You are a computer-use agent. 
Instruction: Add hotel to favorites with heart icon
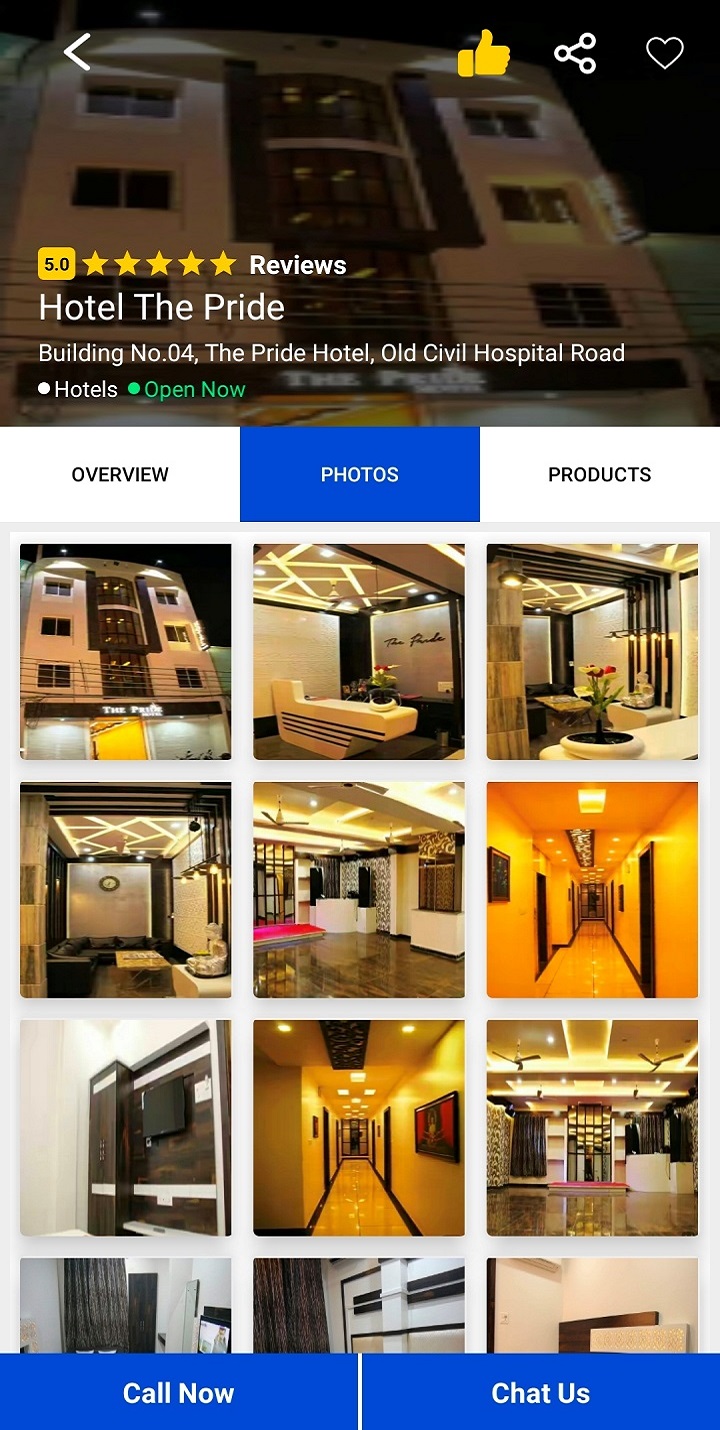click(664, 53)
